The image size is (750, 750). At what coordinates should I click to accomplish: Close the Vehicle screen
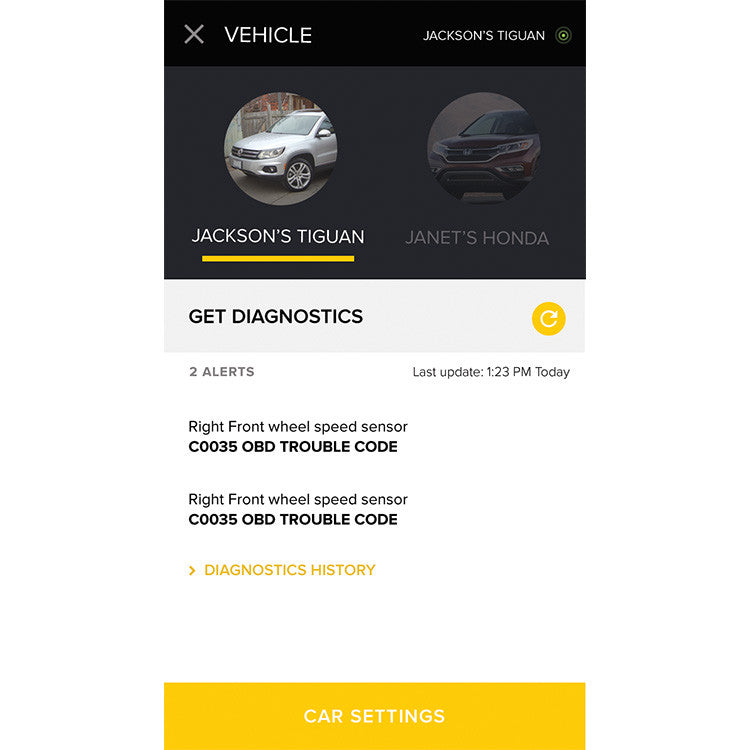coord(194,34)
